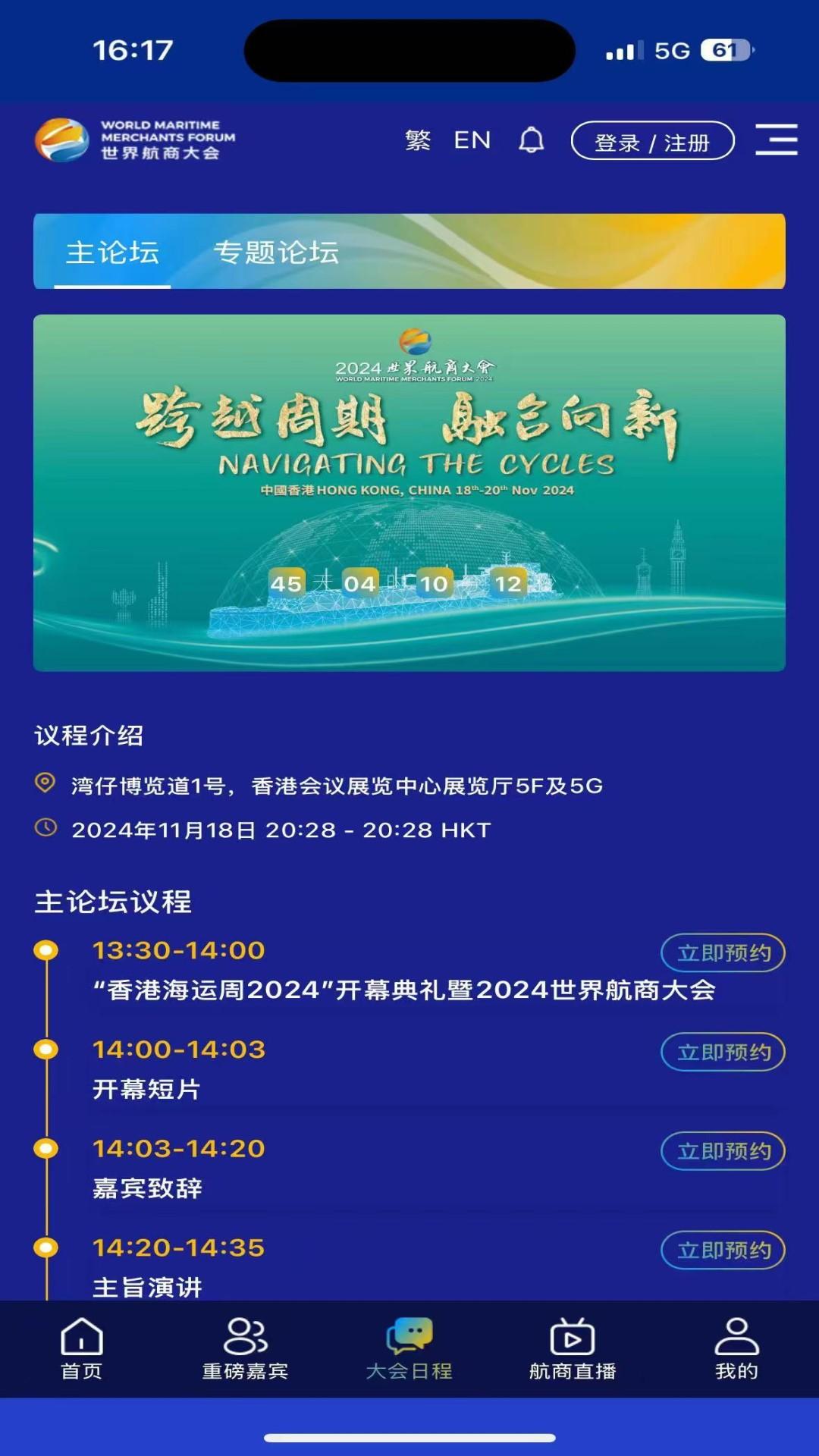Open the hamburger navigation menu
This screenshot has width=819, height=1456.
tap(776, 140)
